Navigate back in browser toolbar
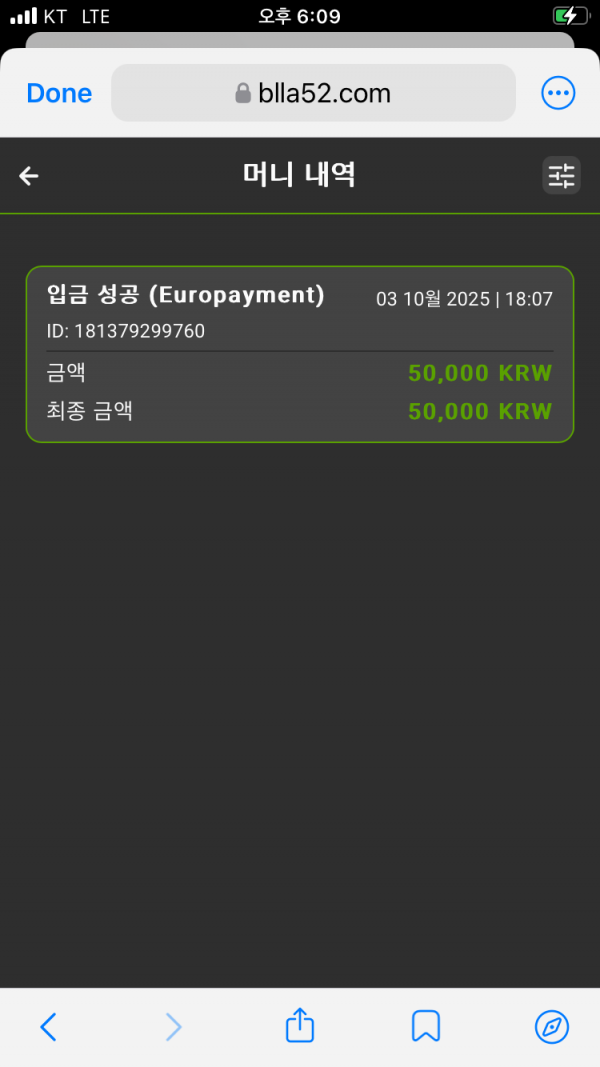 (48, 1026)
